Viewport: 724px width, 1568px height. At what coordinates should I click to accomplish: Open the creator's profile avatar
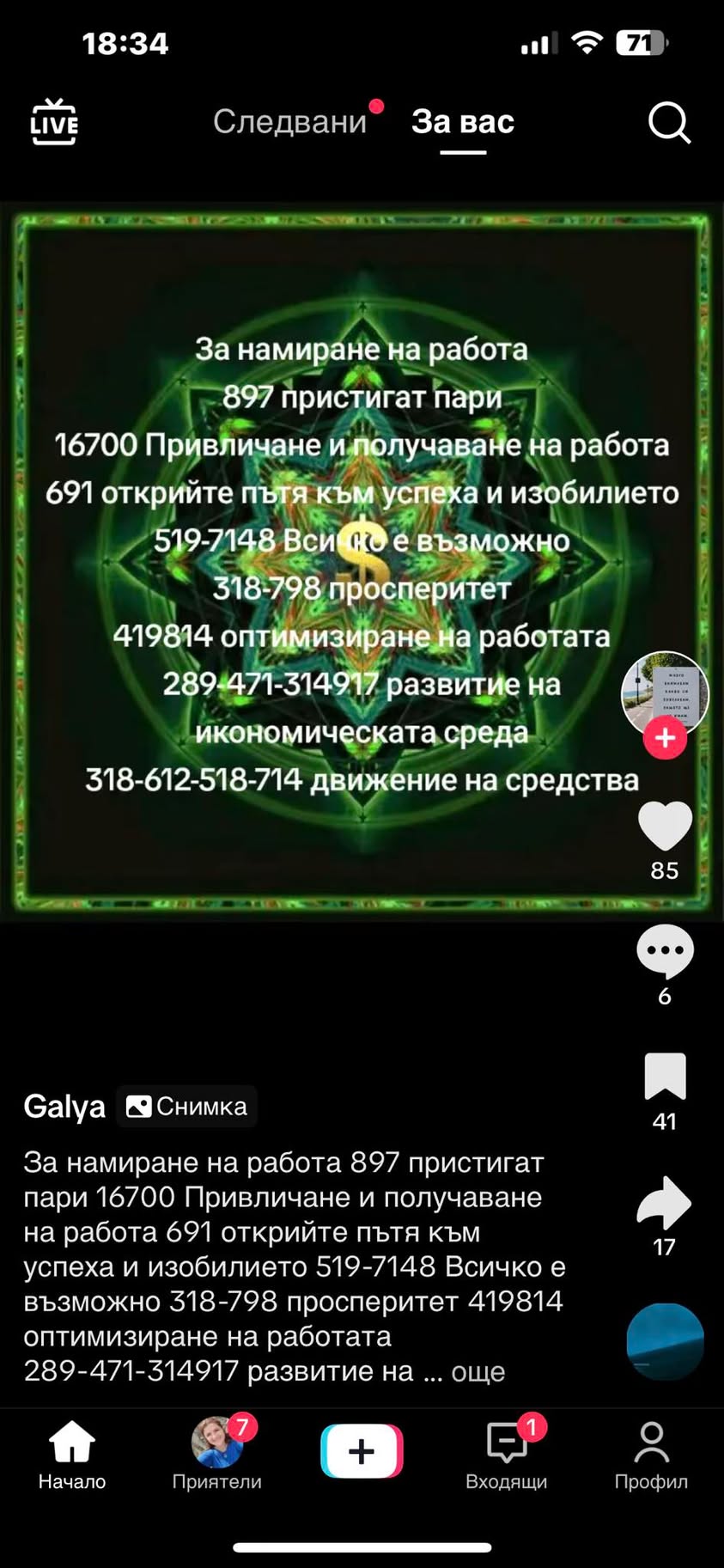click(665, 692)
